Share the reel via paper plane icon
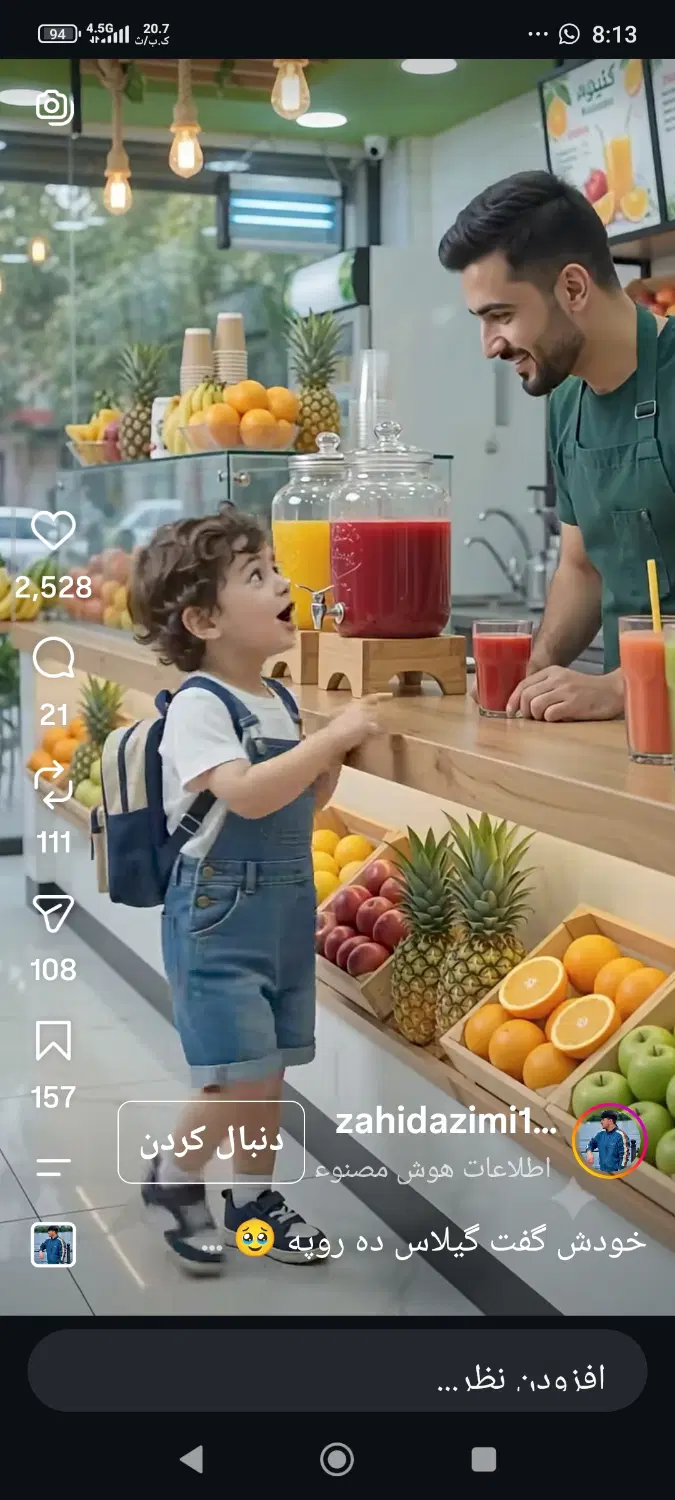Image resolution: width=675 pixels, height=1500 pixels. click(x=53, y=913)
